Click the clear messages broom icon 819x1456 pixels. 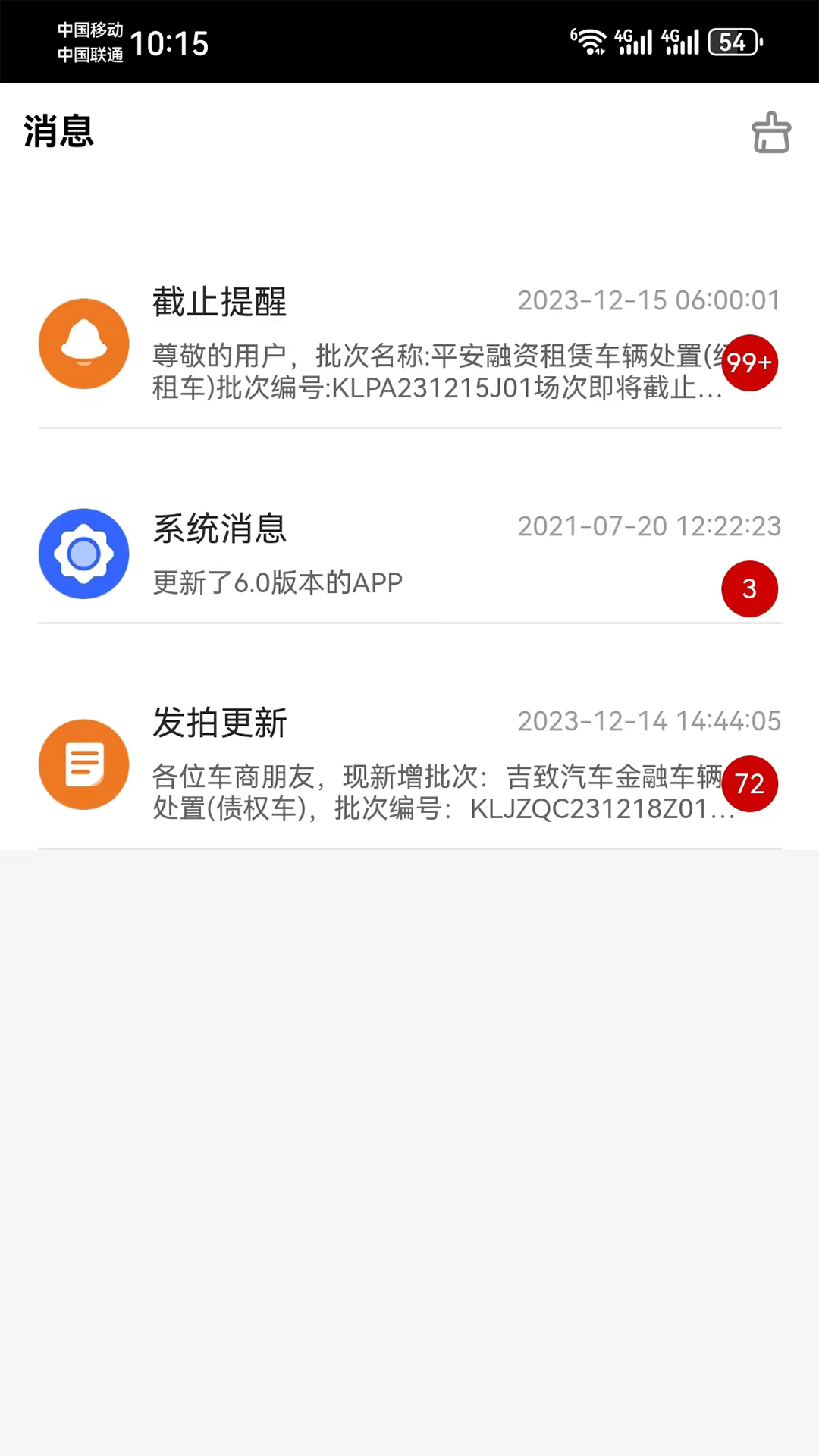[771, 133]
